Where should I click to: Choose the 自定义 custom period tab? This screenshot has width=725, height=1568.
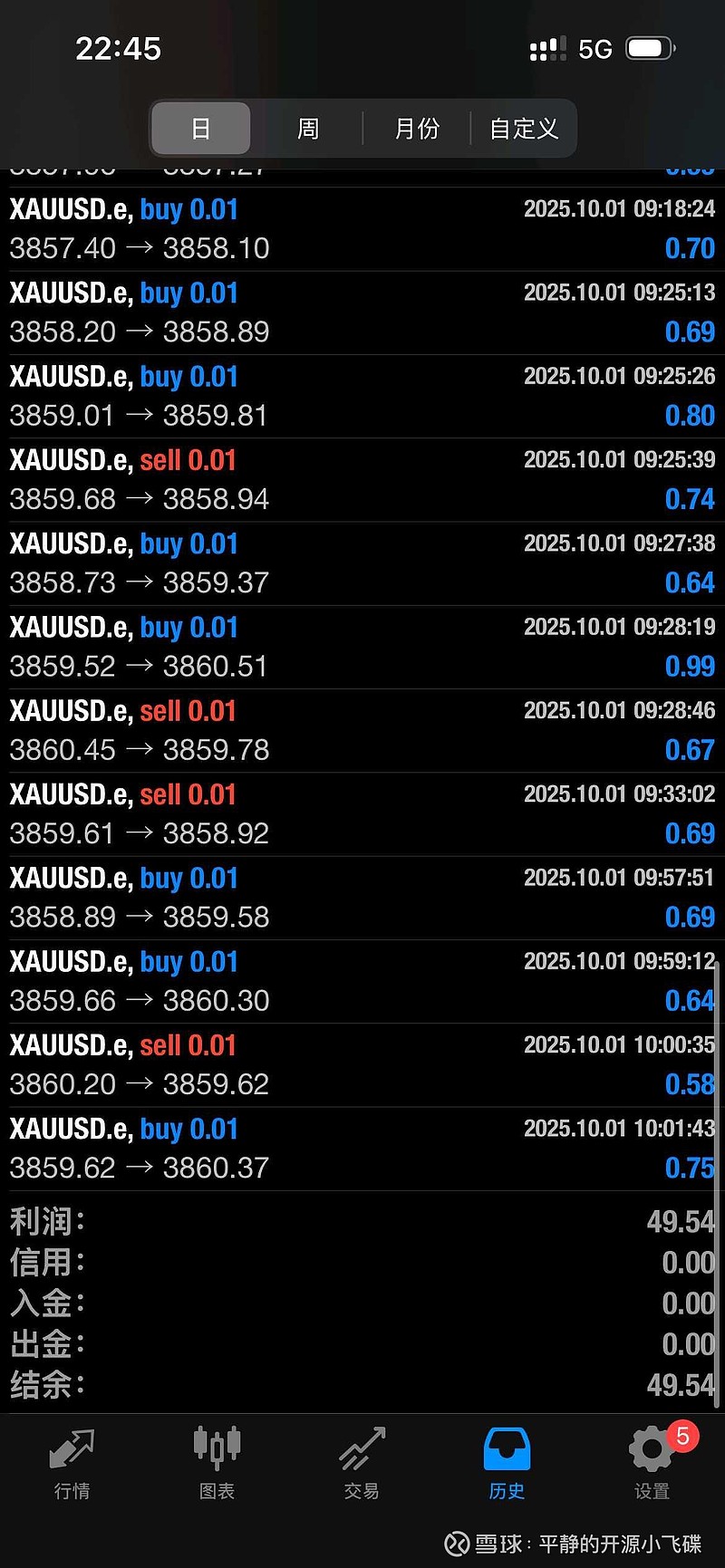coord(524,129)
